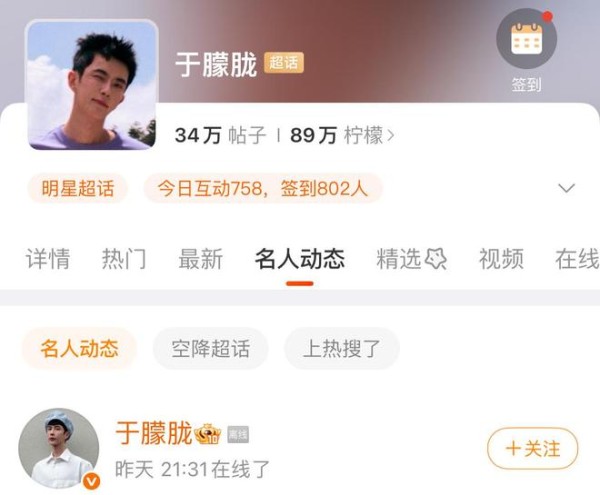Screen dimensions: 600x495
Task: Switch to the 详情 tab
Action: [48, 259]
